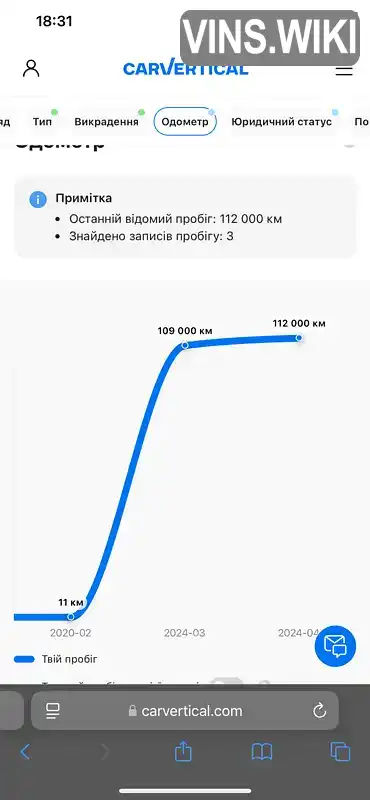Open the chat support bubble

tap(335, 646)
